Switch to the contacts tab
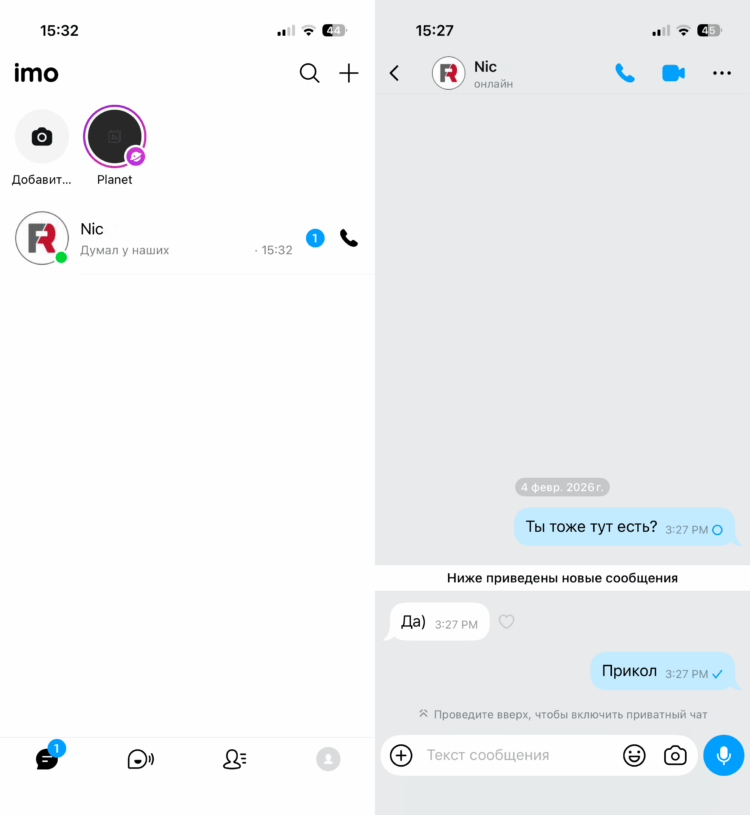The height and width of the screenshot is (815, 750). coord(234,759)
